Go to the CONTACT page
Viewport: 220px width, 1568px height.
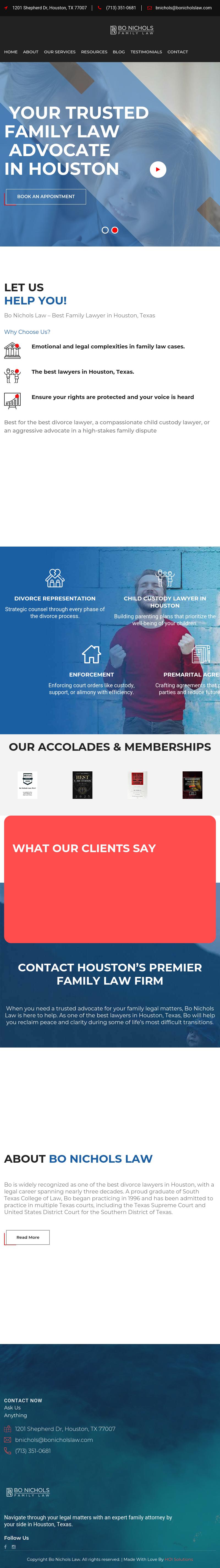[178, 52]
